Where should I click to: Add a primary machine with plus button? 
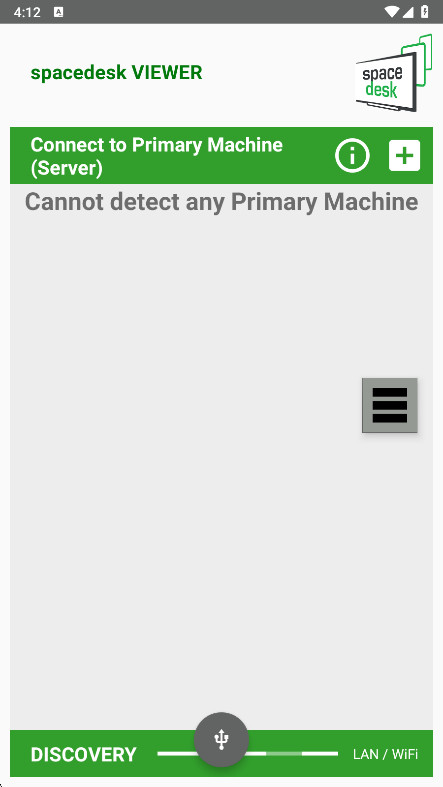(x=404, y=156)
